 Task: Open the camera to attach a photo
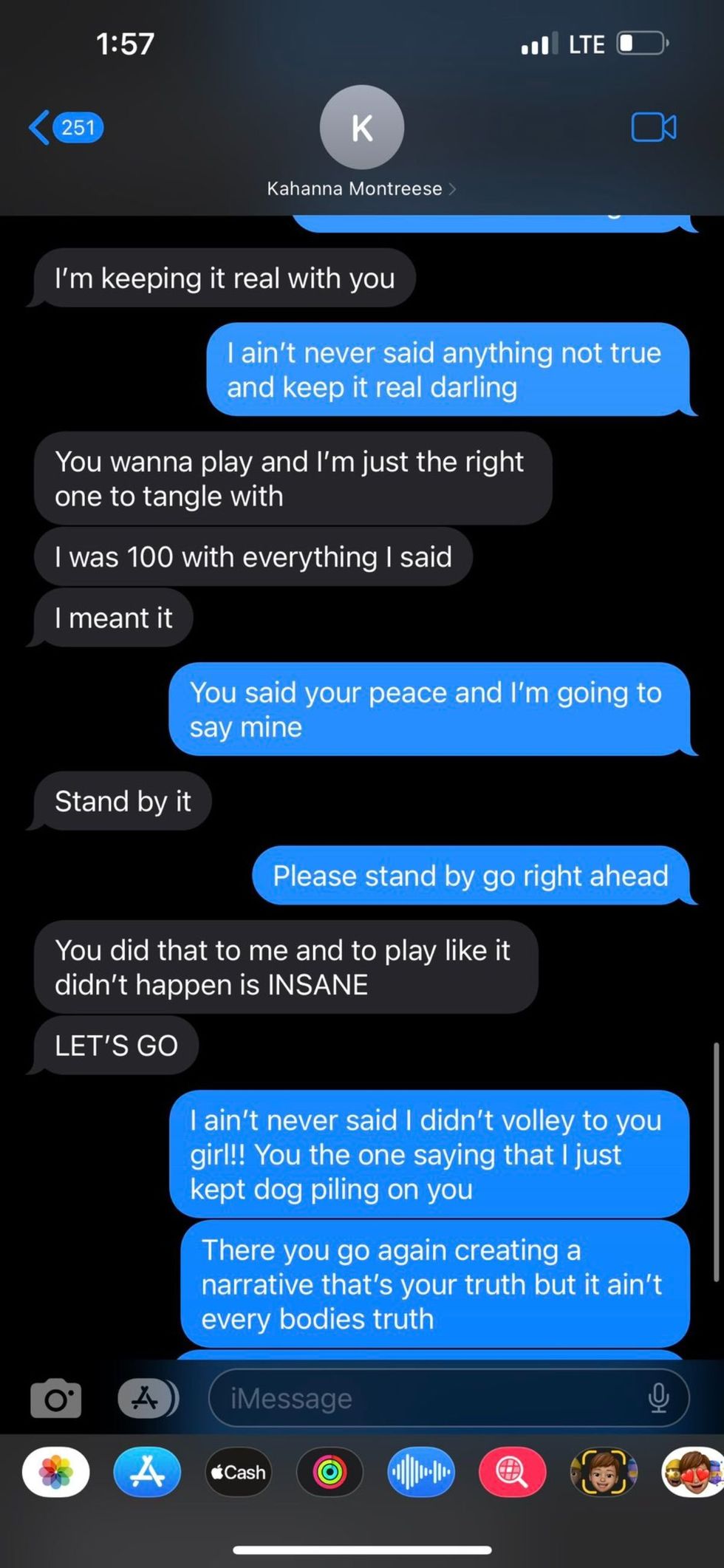(x=56, y=1399)
